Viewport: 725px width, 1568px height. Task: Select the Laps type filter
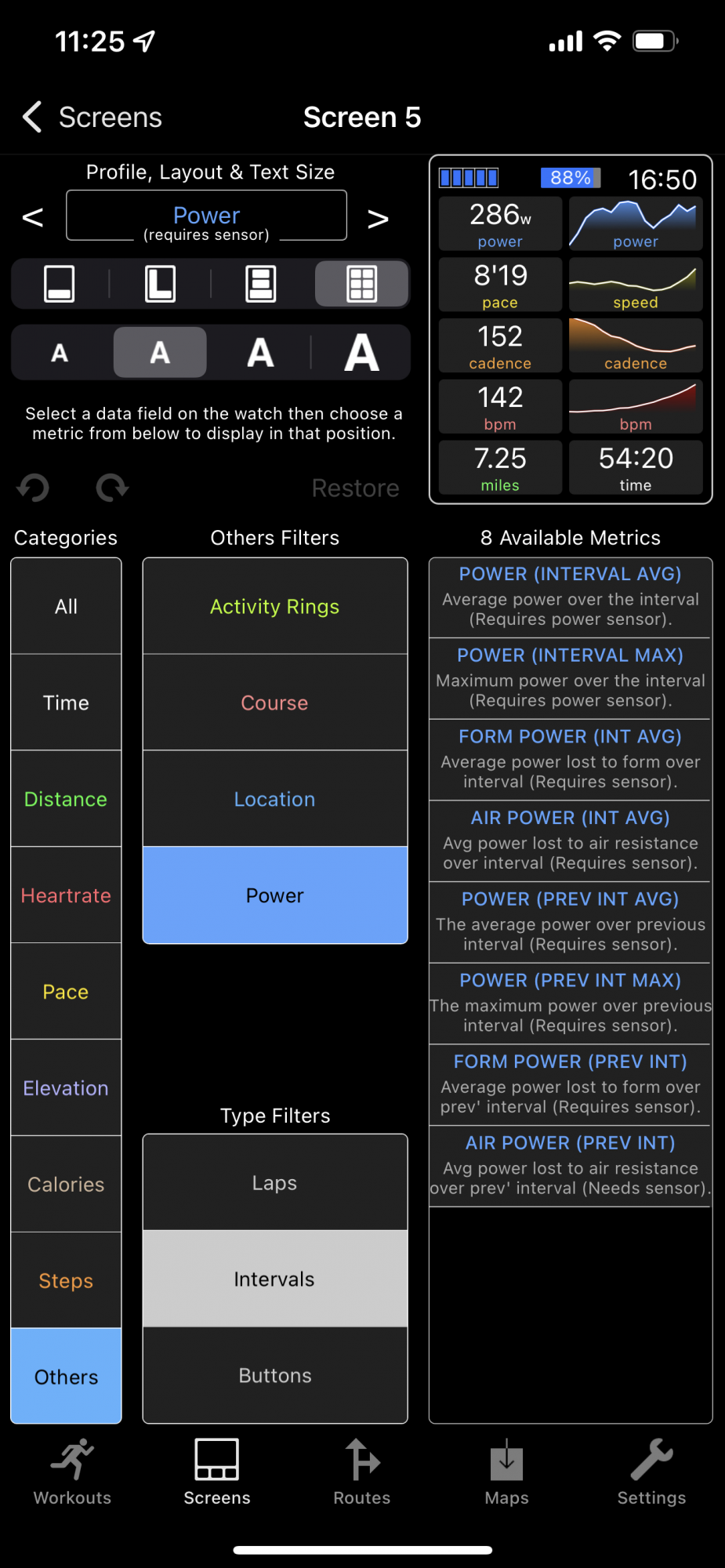[275, 1182]
